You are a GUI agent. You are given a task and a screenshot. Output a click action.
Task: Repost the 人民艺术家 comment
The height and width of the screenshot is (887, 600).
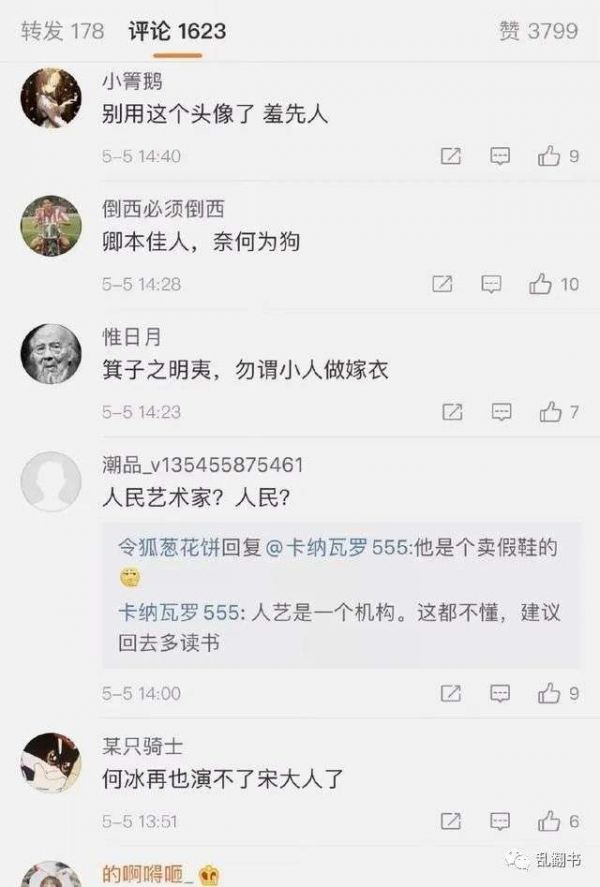pyautogui.click(x=451, y=693)
